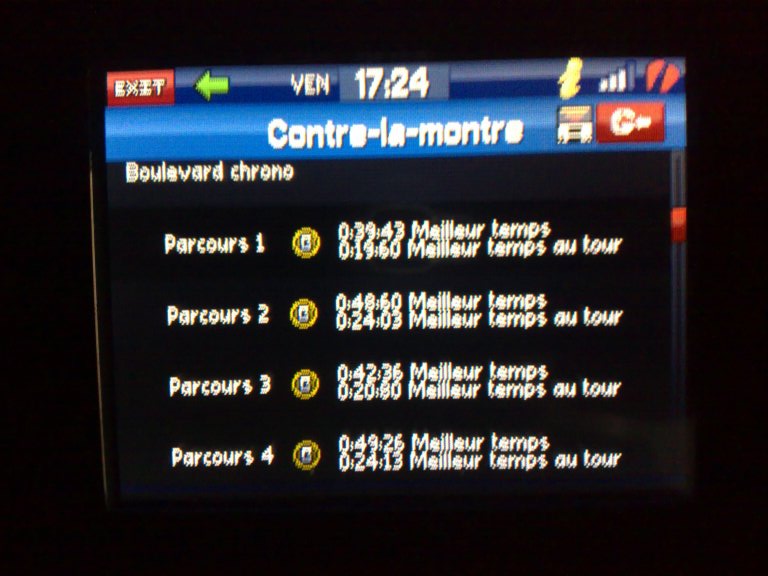
Task: Tap the printer icon beside Contre-la-montre
Action: coord(575,127)
